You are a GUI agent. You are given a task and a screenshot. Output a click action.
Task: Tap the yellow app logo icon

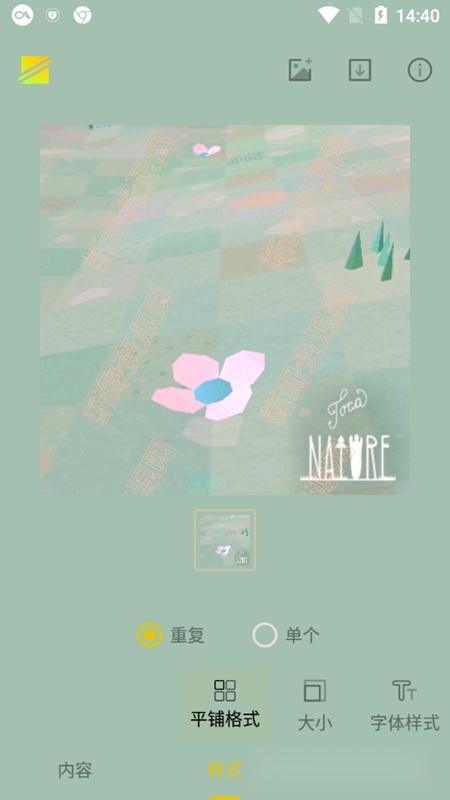tap(35, 70)
